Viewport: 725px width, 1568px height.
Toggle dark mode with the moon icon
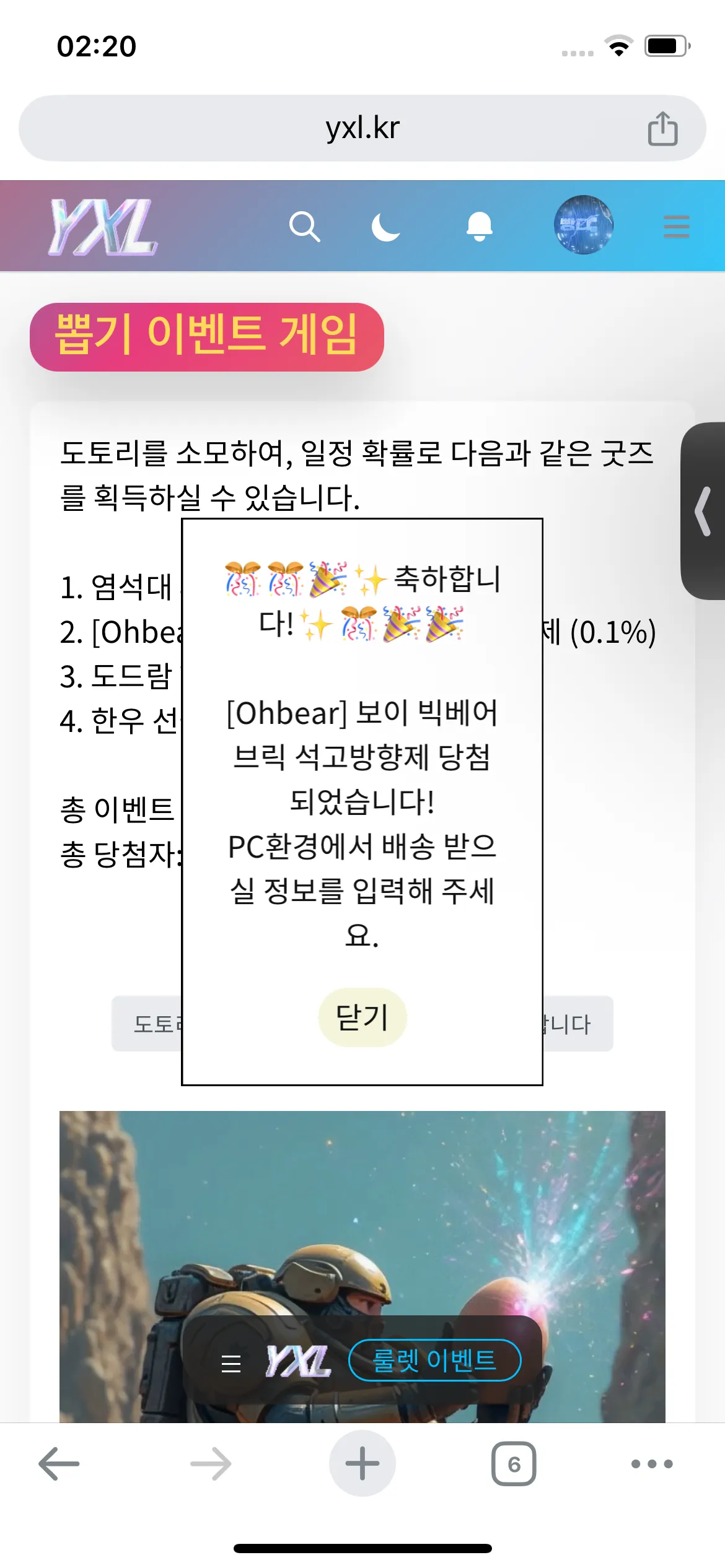[x=385, y=227]
